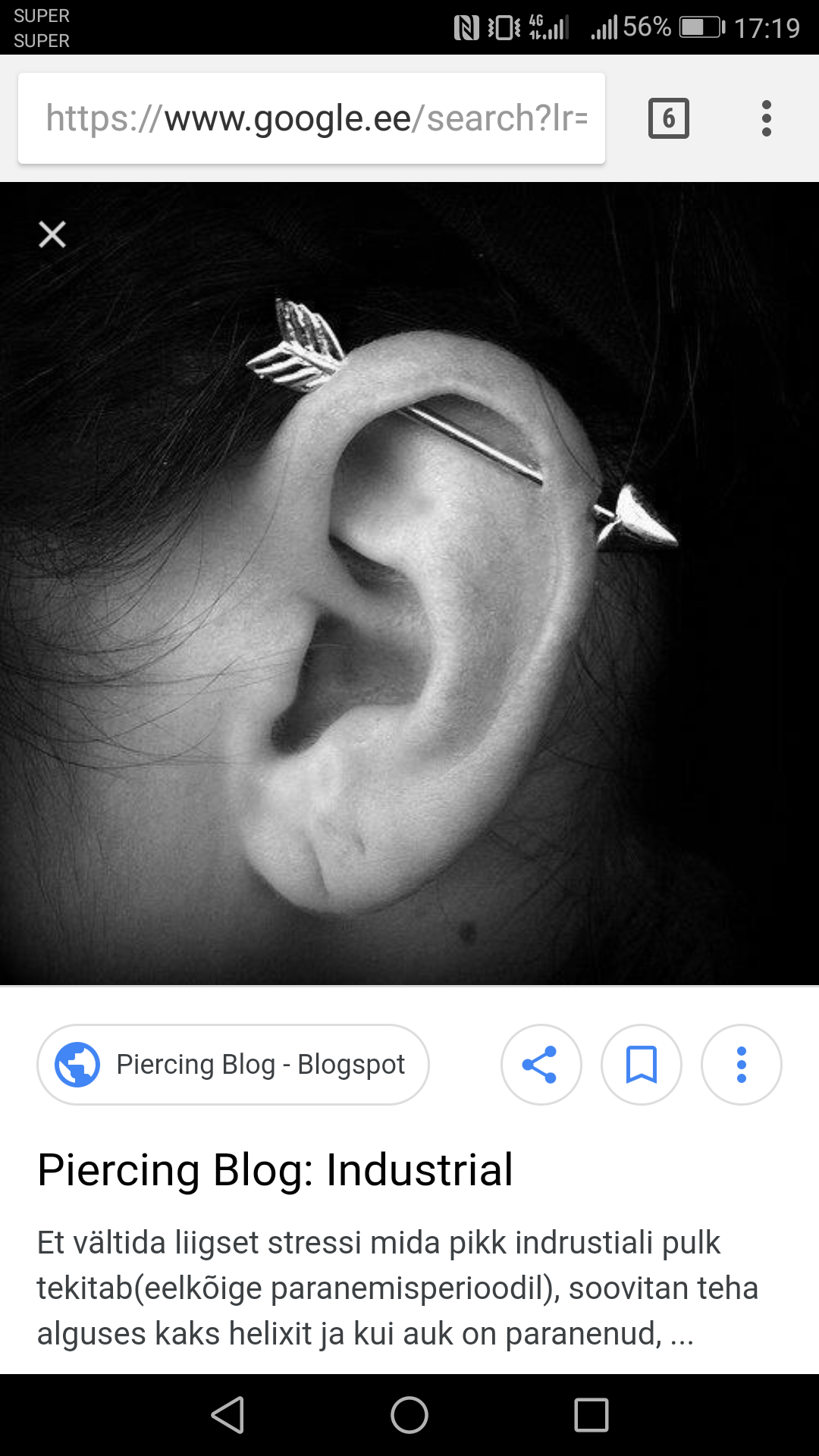The image size is (819, 1456).
Task: Open the Piercing Blog: Industrial page
Action: (275, 1169)
